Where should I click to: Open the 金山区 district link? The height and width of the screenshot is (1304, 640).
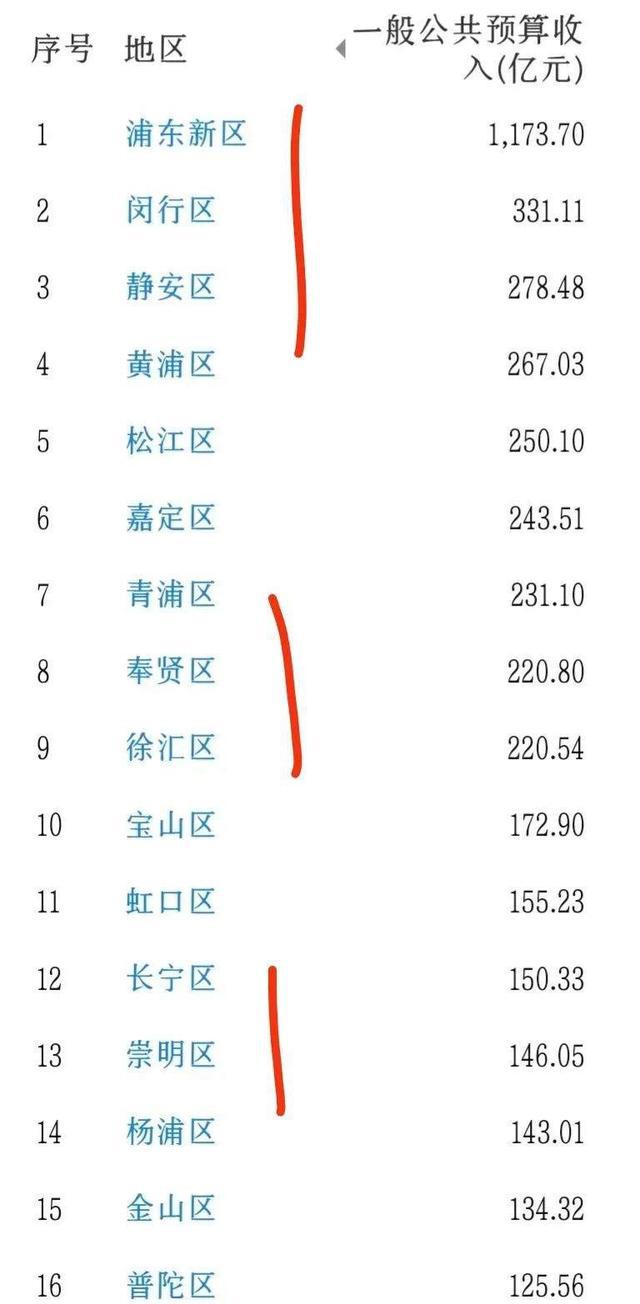[x=171, y=1209]
